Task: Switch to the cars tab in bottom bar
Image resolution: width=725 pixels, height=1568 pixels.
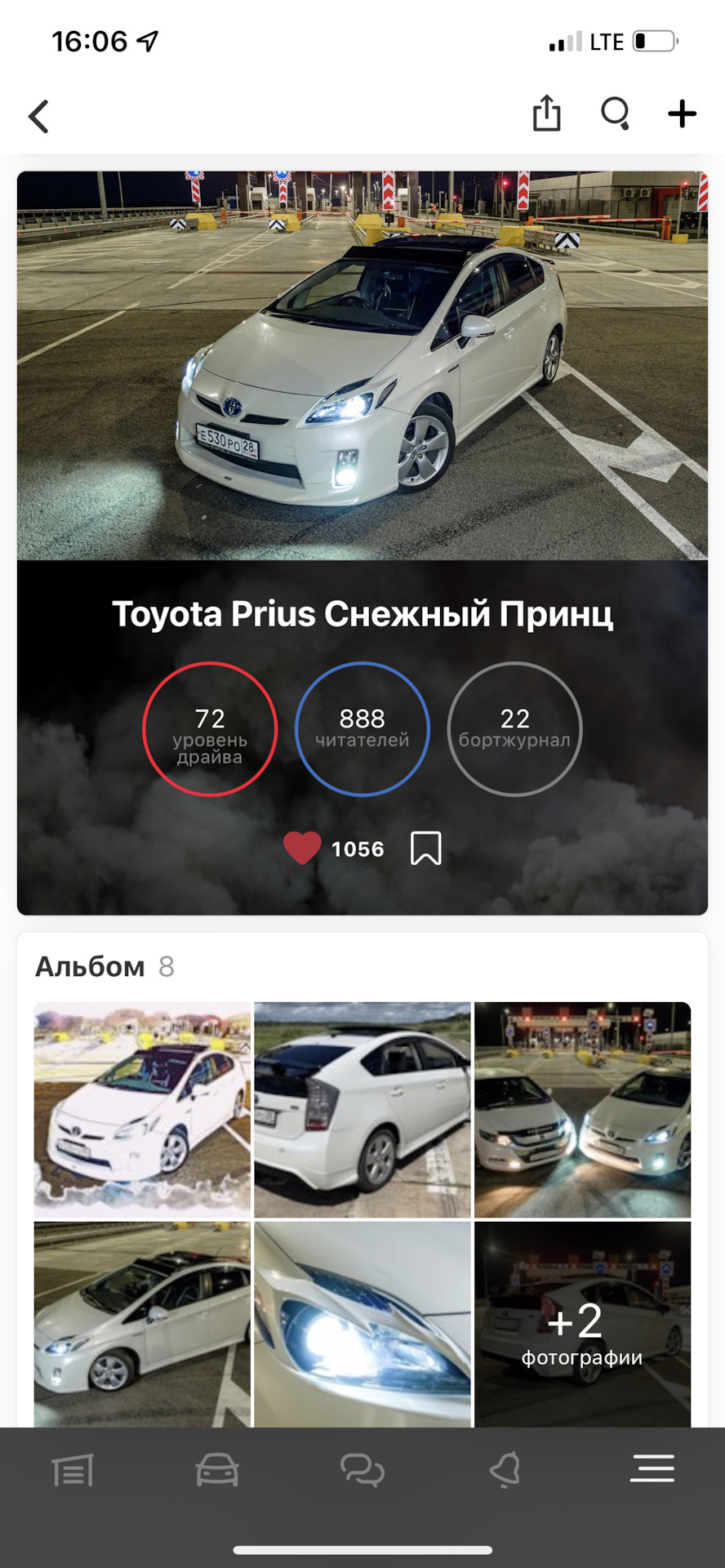Action: 217,1471
